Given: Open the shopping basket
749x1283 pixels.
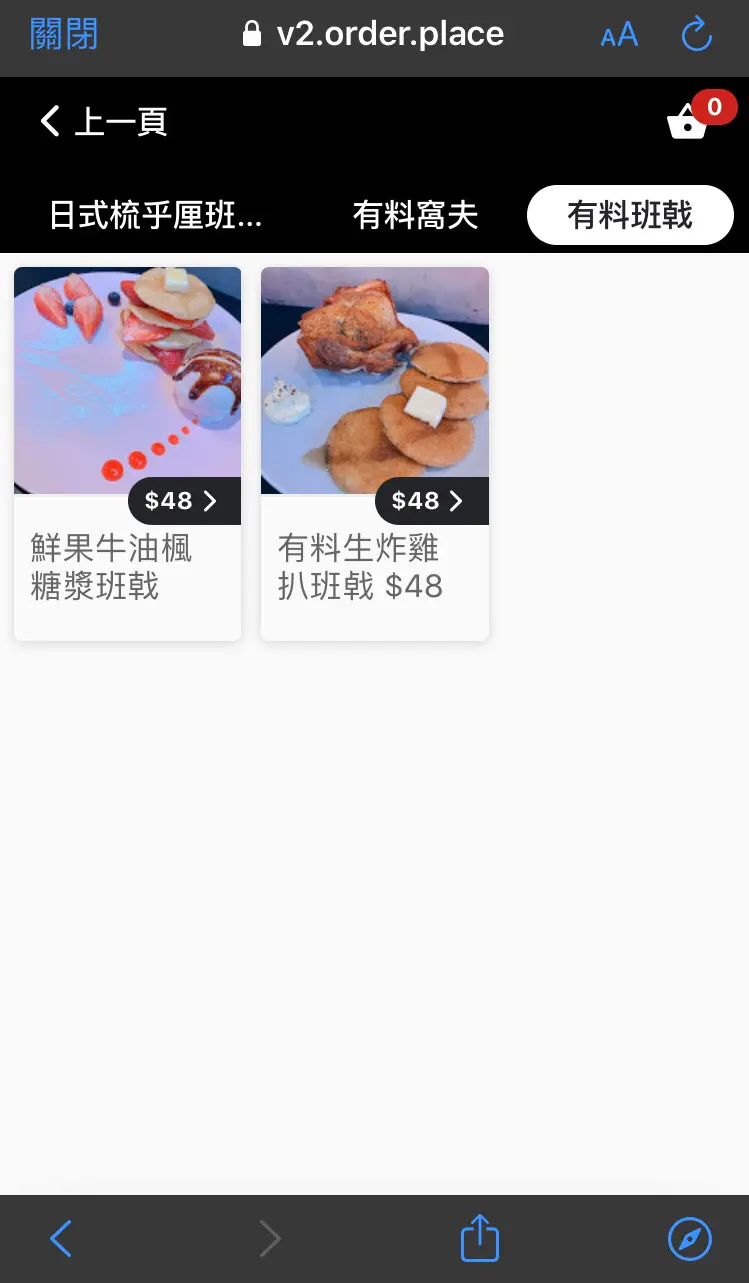Looking at the screenshot, I should coord(688,124).
